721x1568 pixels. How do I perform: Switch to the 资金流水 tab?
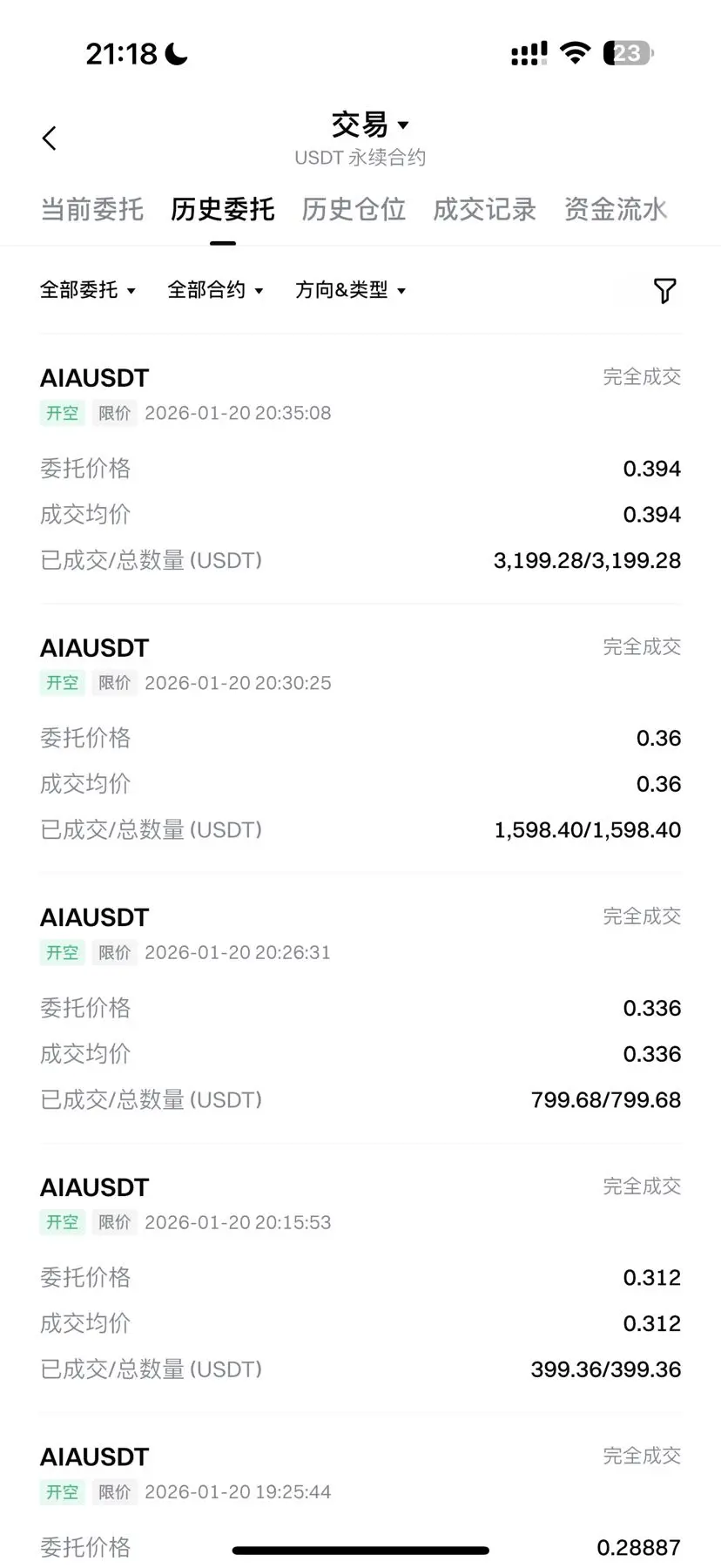pos(616,209)
